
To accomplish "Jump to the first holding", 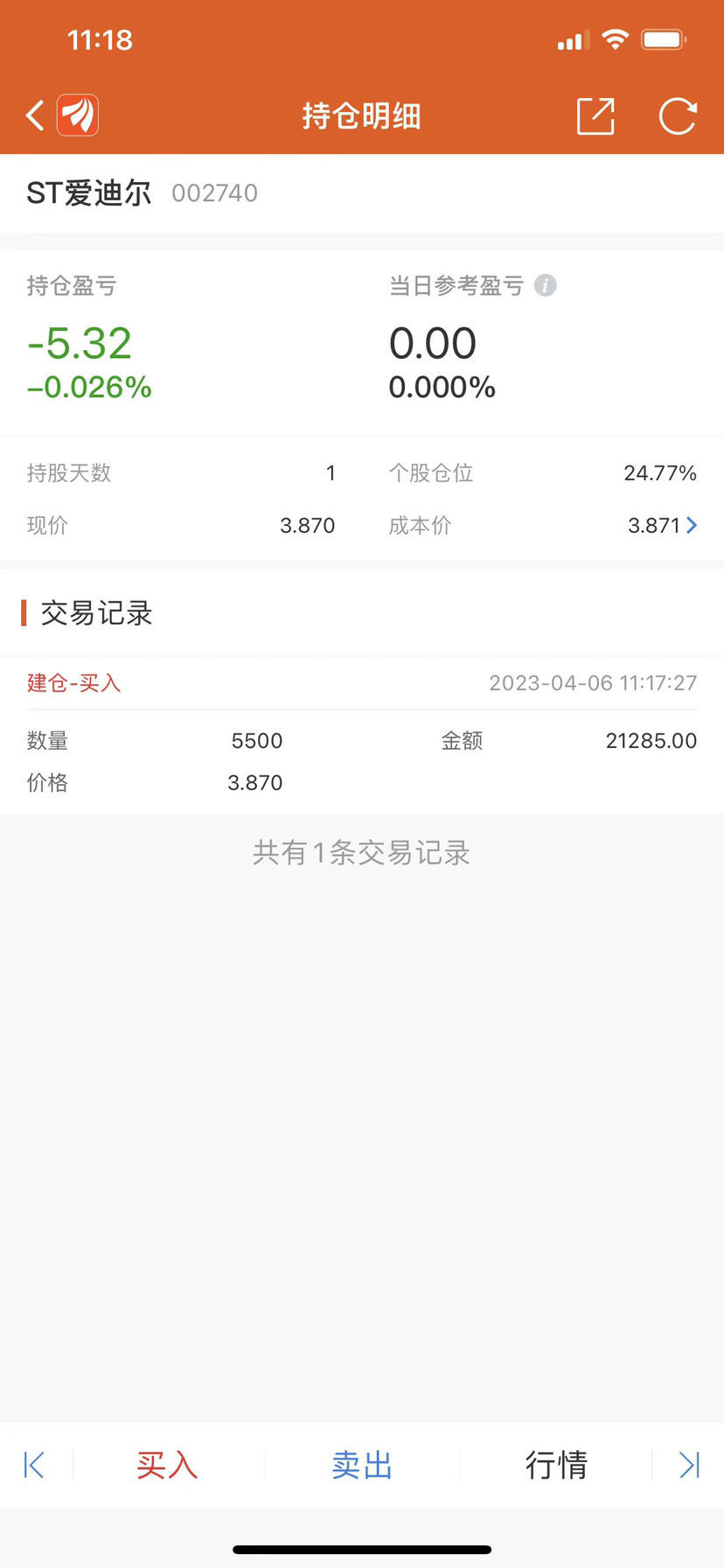I will point(34,1465).
